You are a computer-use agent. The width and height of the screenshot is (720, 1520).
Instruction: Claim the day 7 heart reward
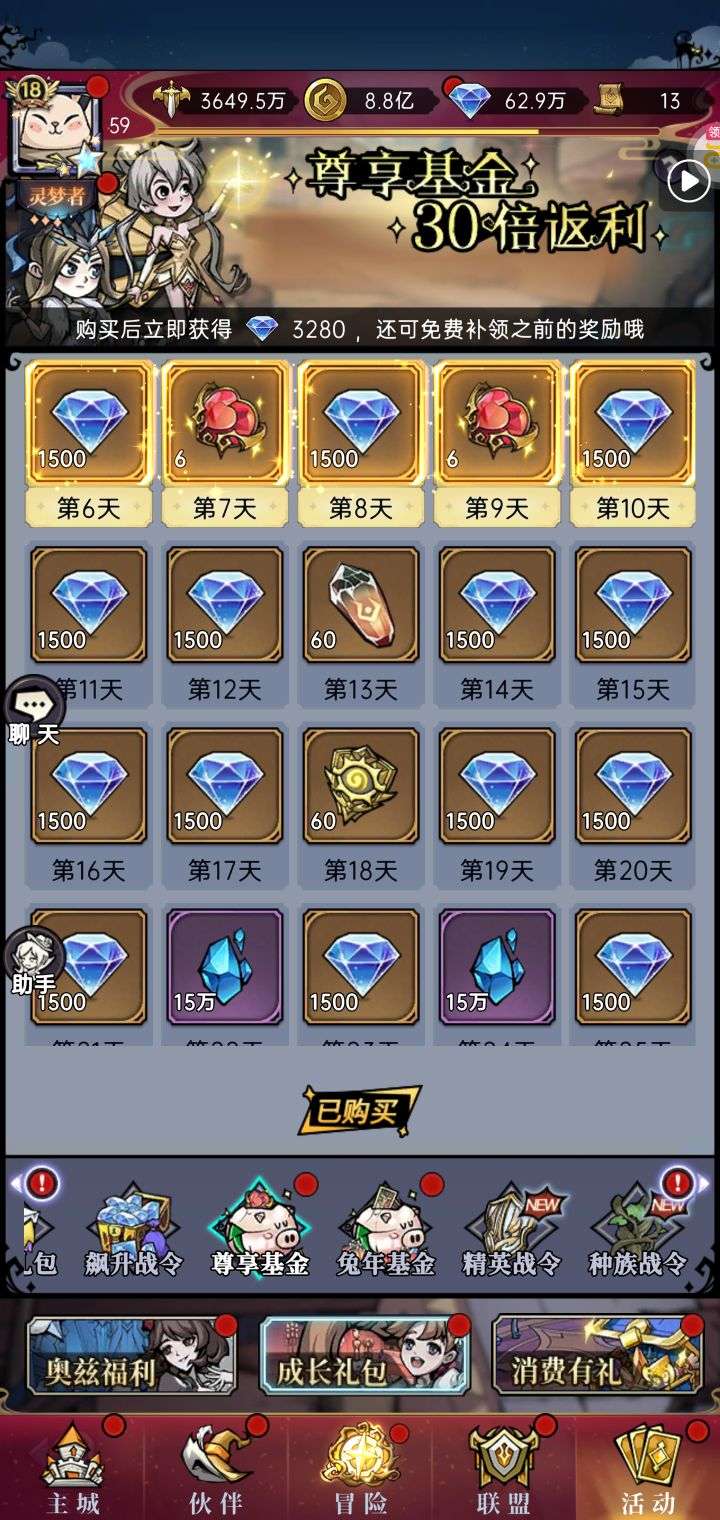coord(225,424)
